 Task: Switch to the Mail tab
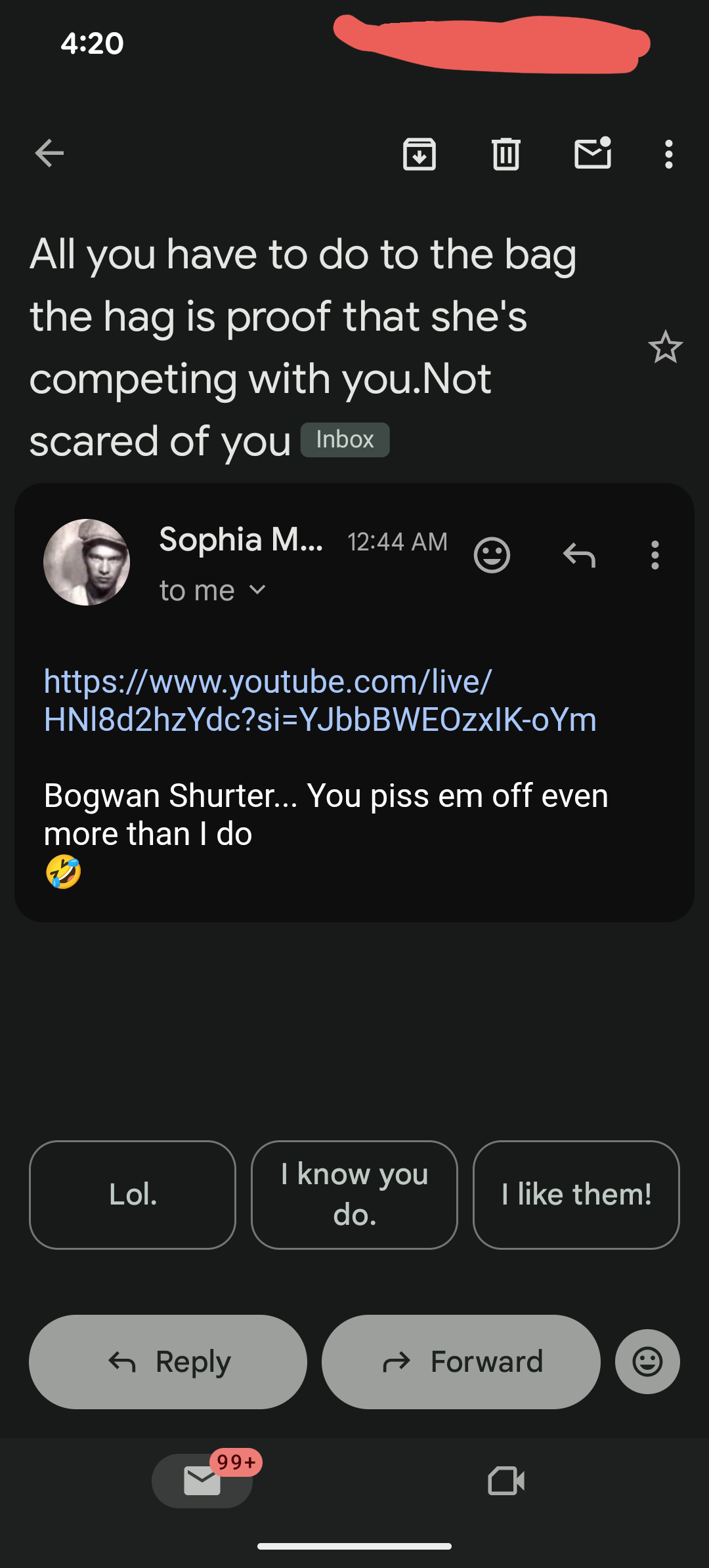(x=202, y=1481)
